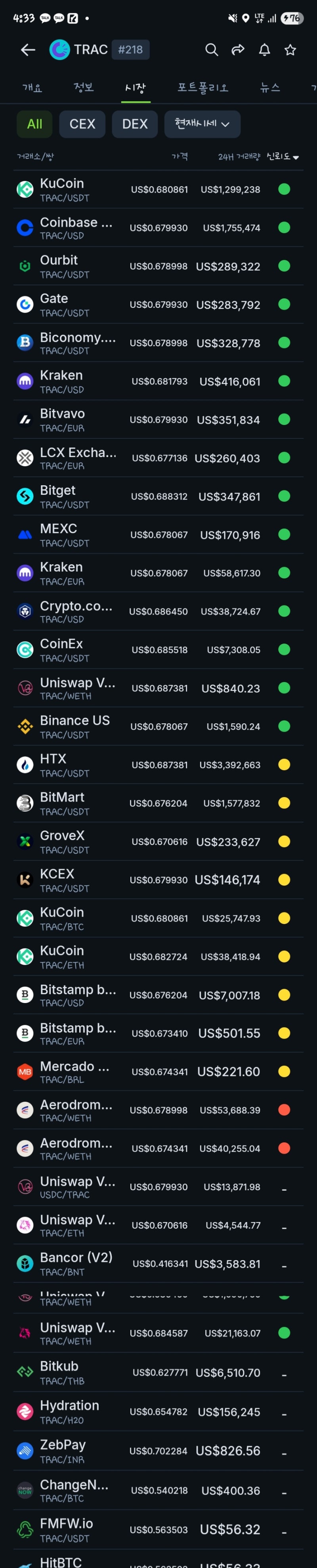This screenshot has height=1568, width=317.
Task: Open the search magnifier icon
Action: coord(211,50)
